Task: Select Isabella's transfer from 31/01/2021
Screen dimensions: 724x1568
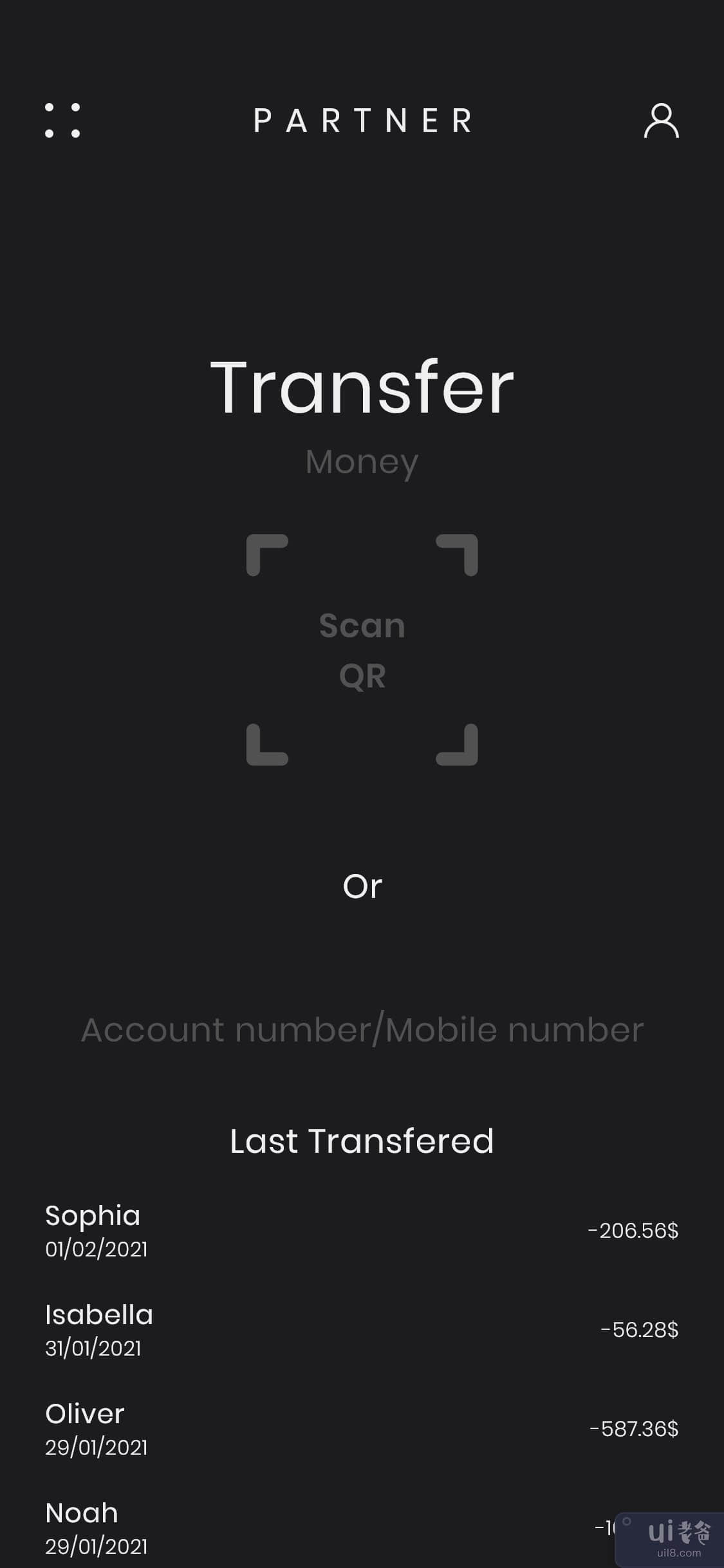Action: pos(362,1330)
